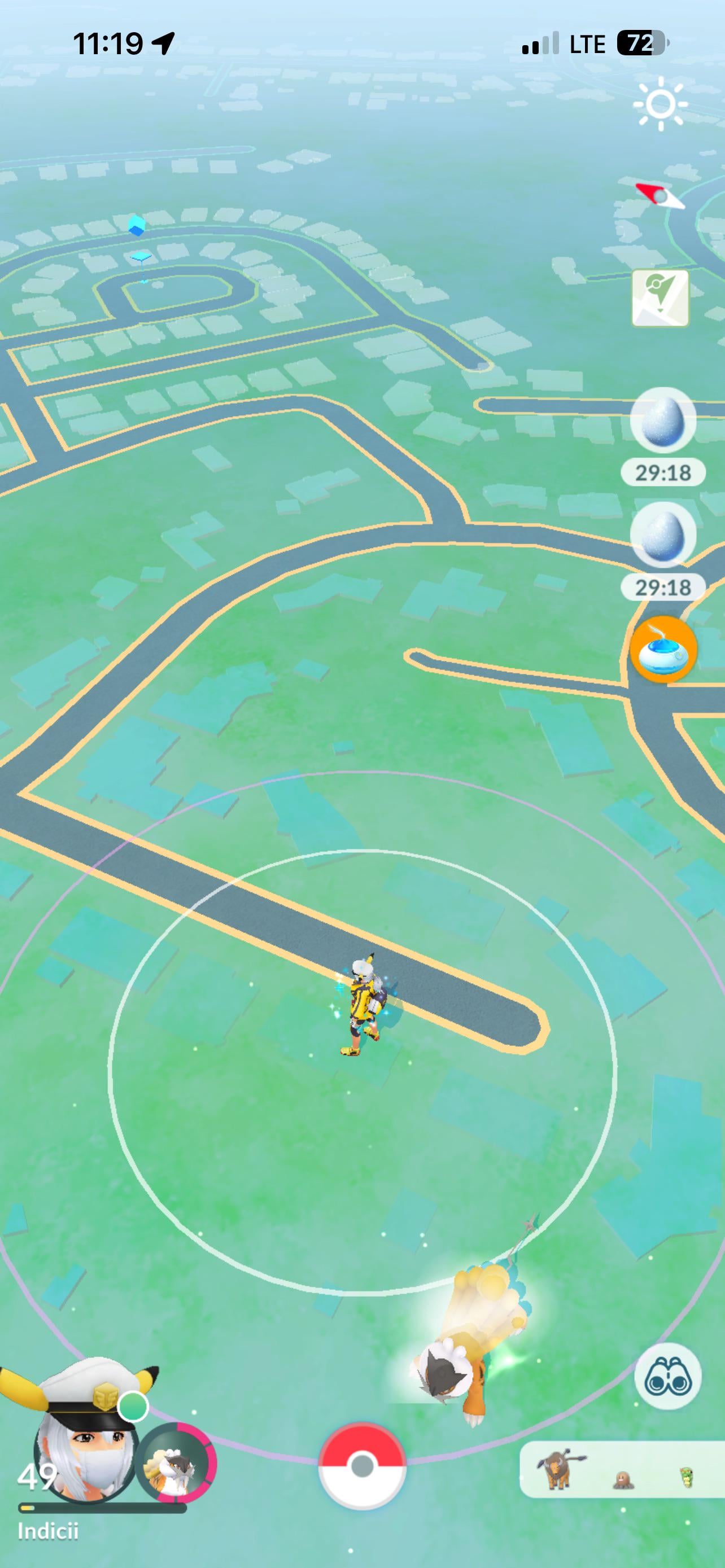Open the nearby Pokémon tracker

(x=622, y=1469)
